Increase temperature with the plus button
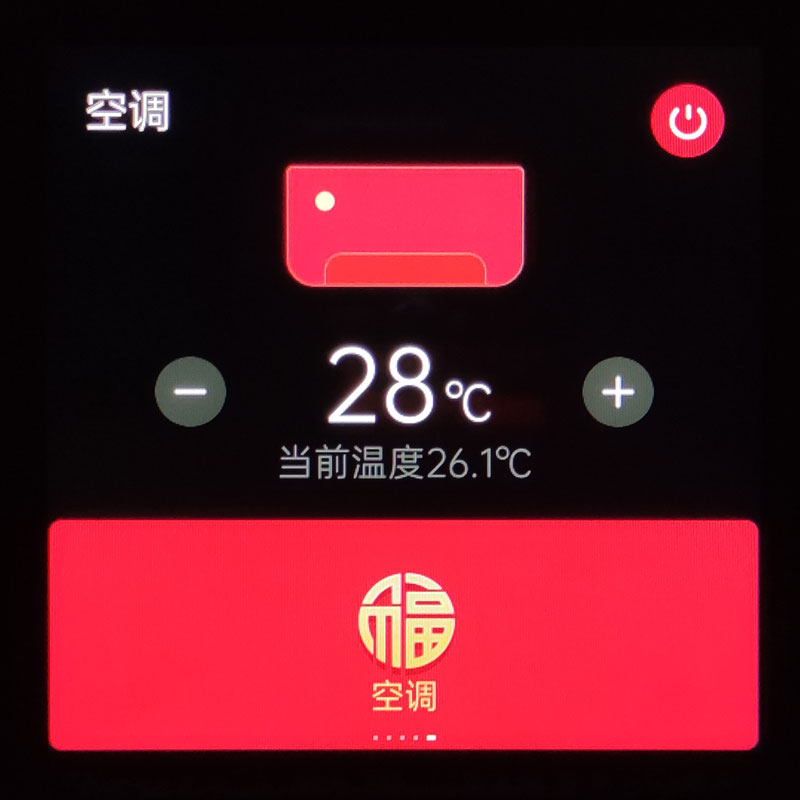The width and height of the screenshot is (800, 800). [618, 391]
